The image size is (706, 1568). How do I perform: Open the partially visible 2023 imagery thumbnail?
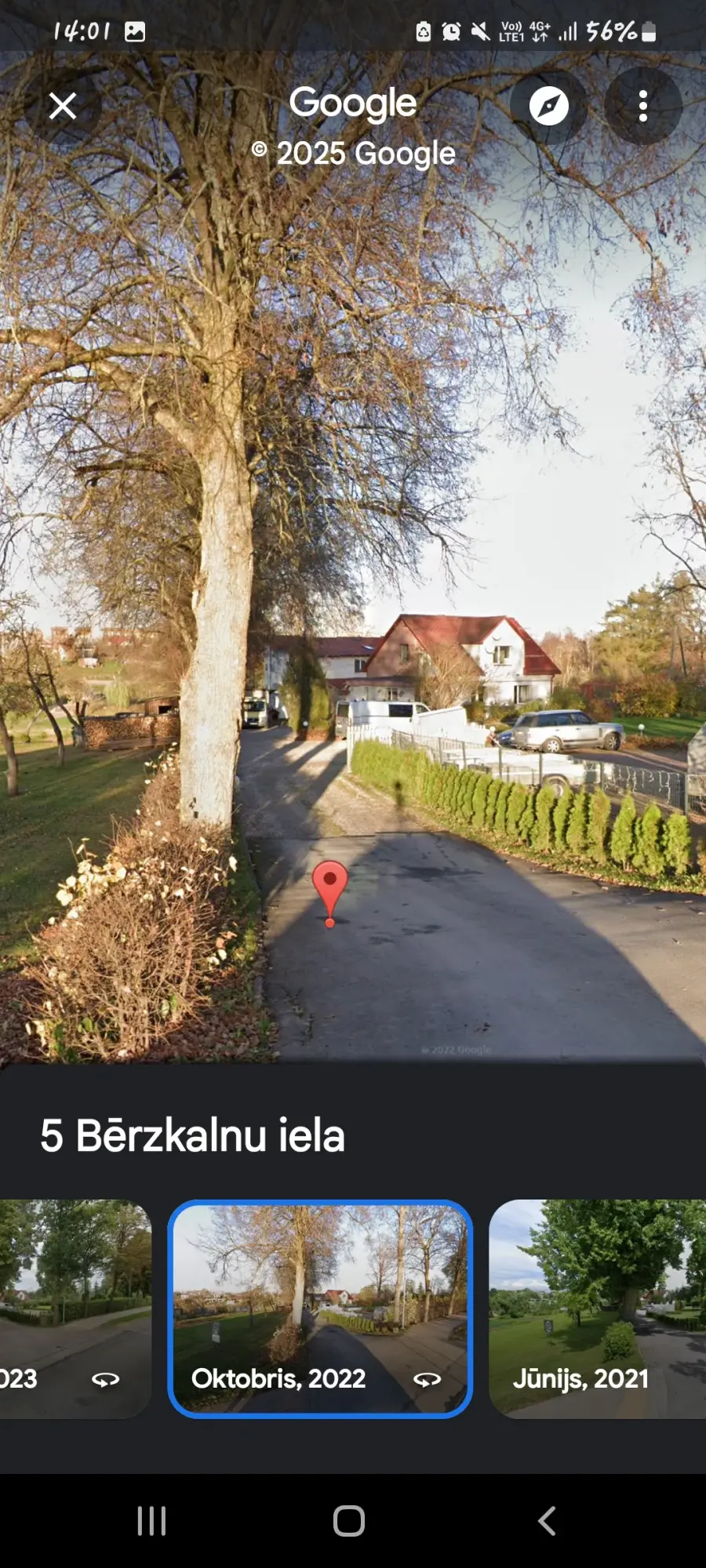coord(75,1308)
